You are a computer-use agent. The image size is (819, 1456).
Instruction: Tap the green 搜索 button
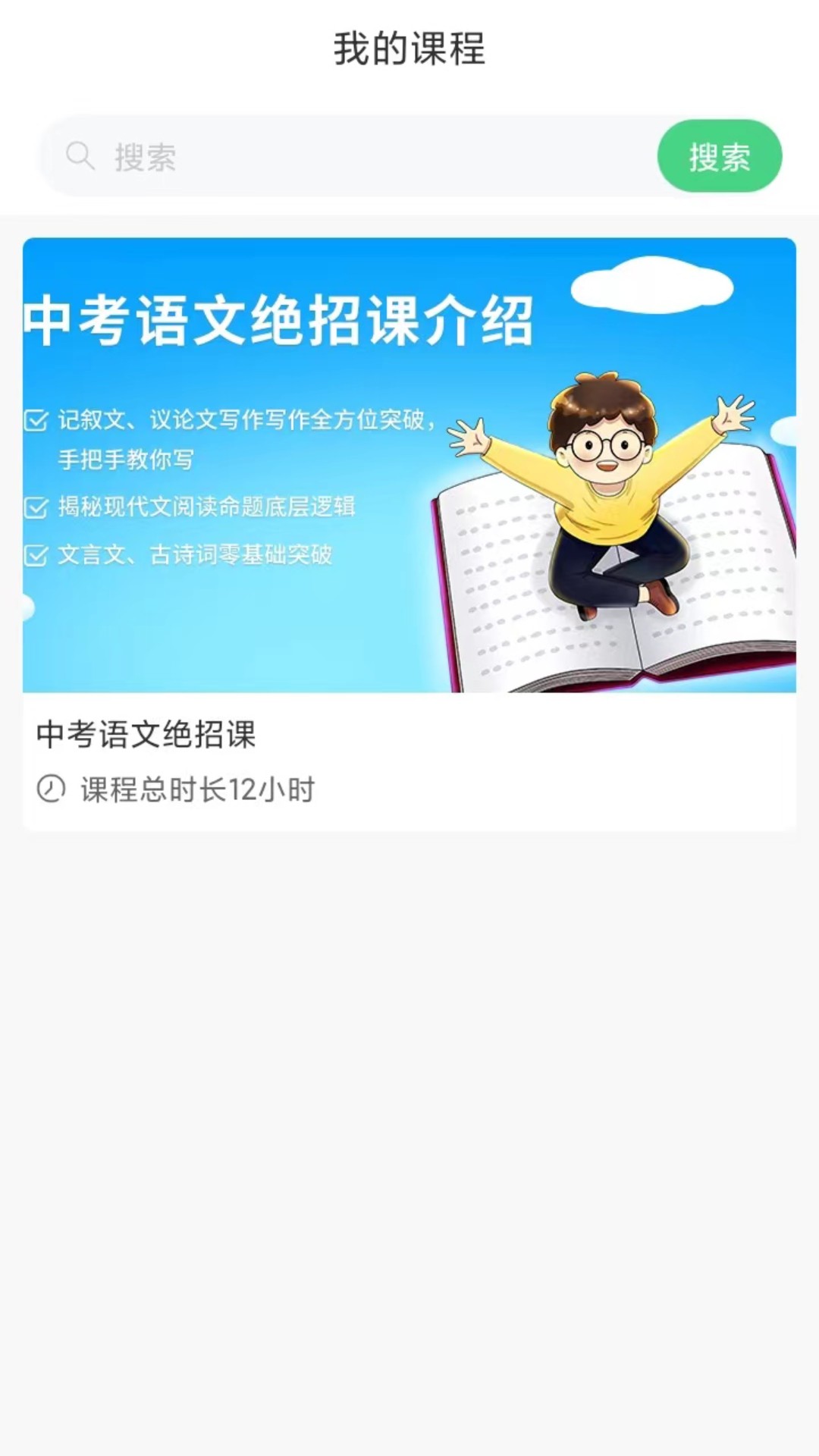click(x=719, y=157)
